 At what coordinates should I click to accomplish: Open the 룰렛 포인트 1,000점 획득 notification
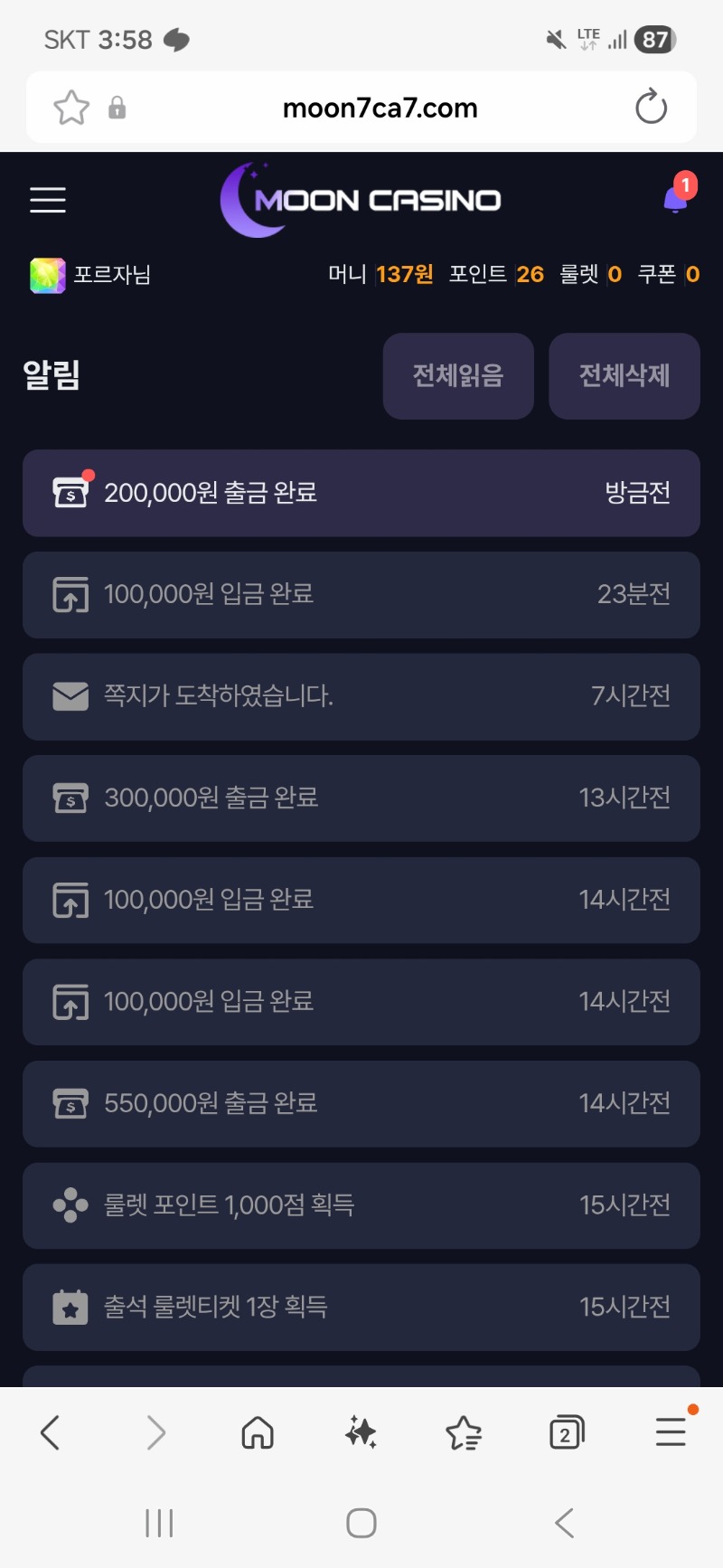361,1205
